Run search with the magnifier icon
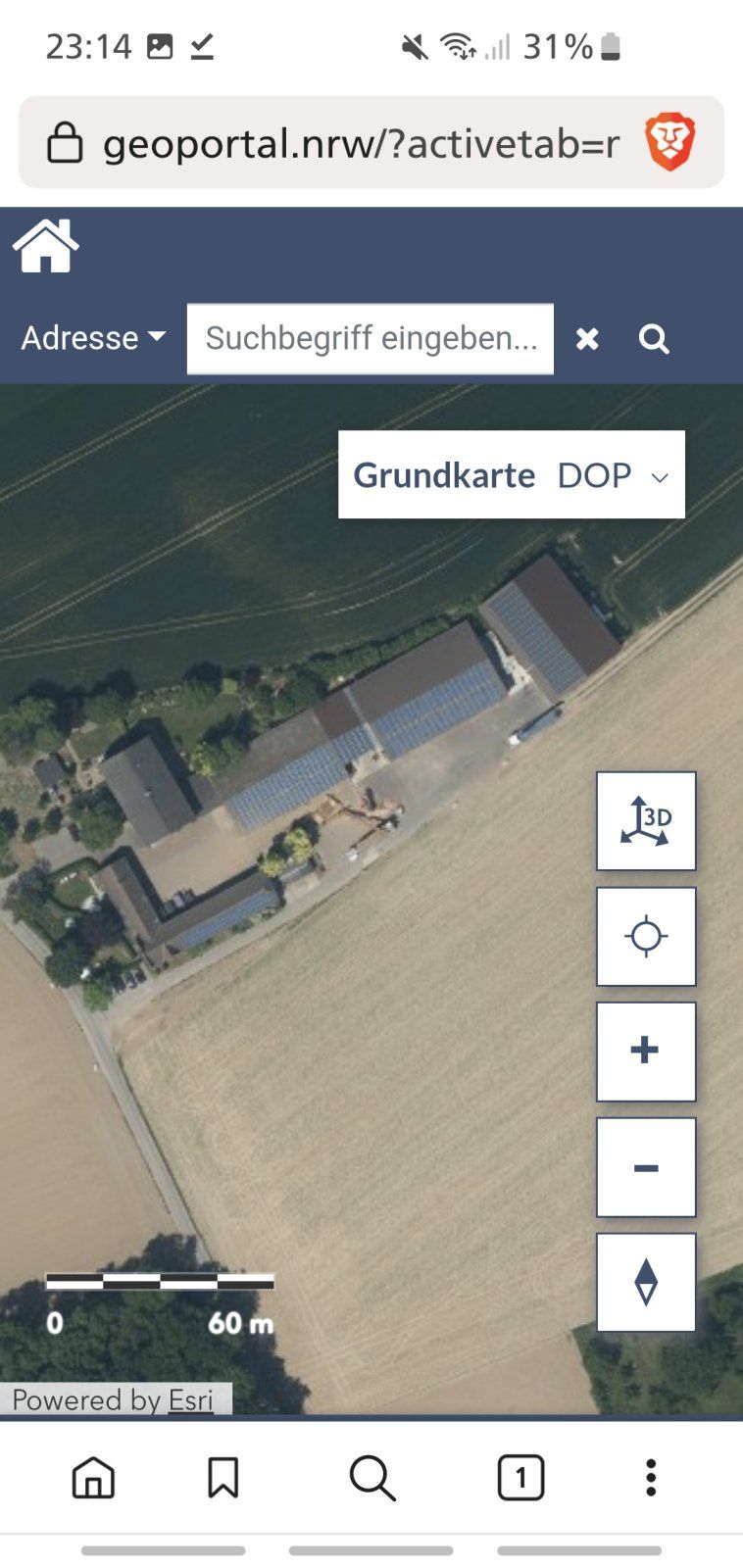The height and width of the screenshot is (1568, 743). click(654, 339)
